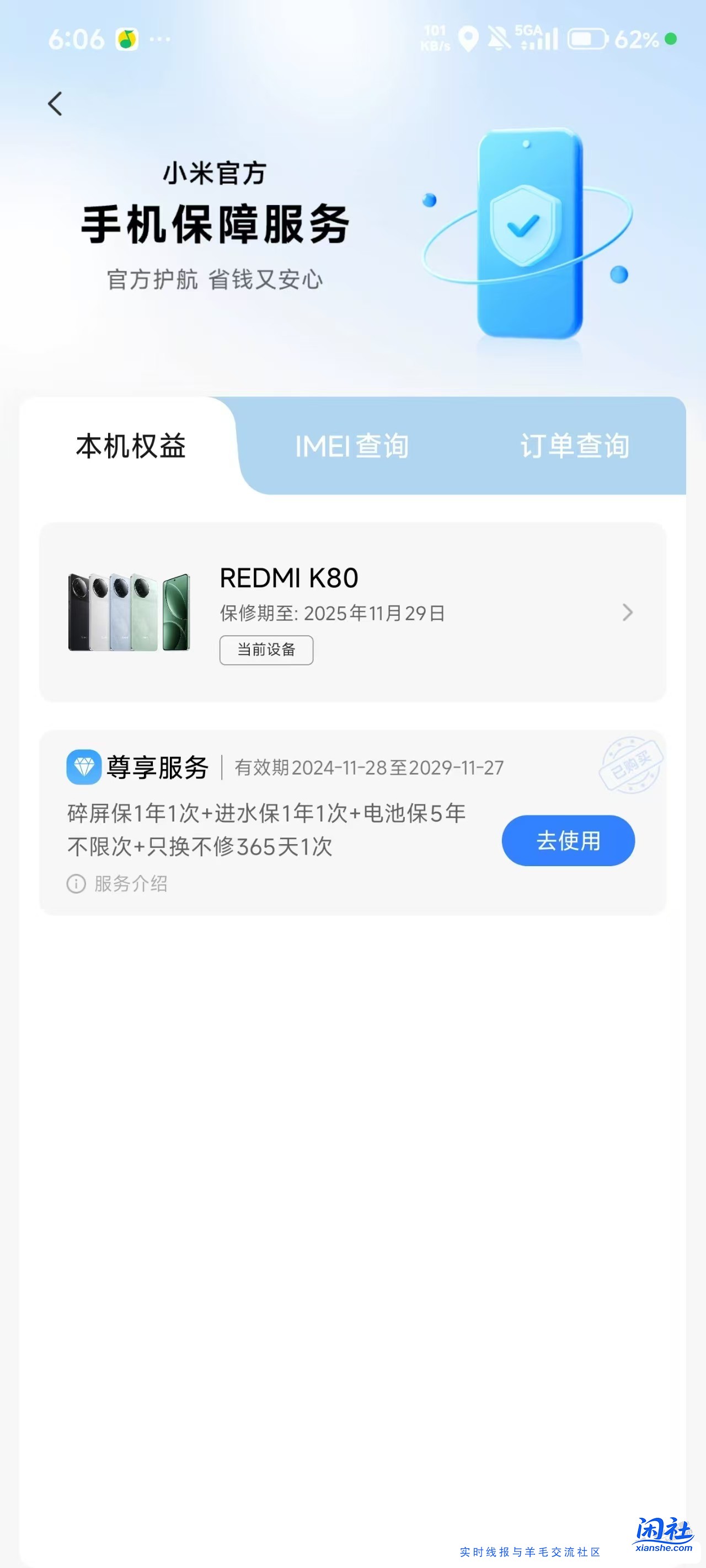Switch to the 订单查询 tab
The height and width of the screenshot is (1568, 706).
tap(575, 445)
